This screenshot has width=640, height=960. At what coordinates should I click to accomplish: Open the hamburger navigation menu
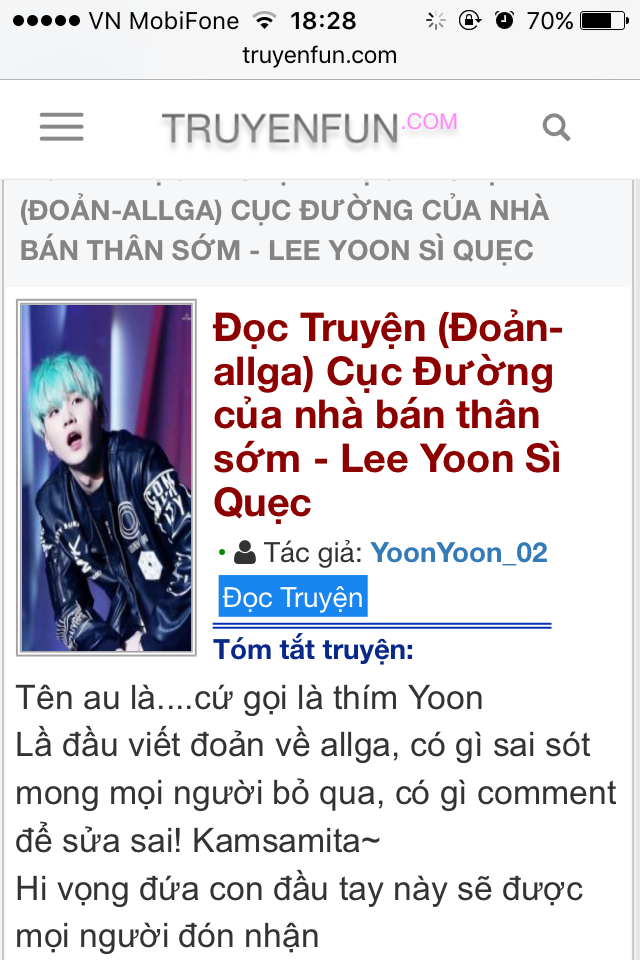62,127
